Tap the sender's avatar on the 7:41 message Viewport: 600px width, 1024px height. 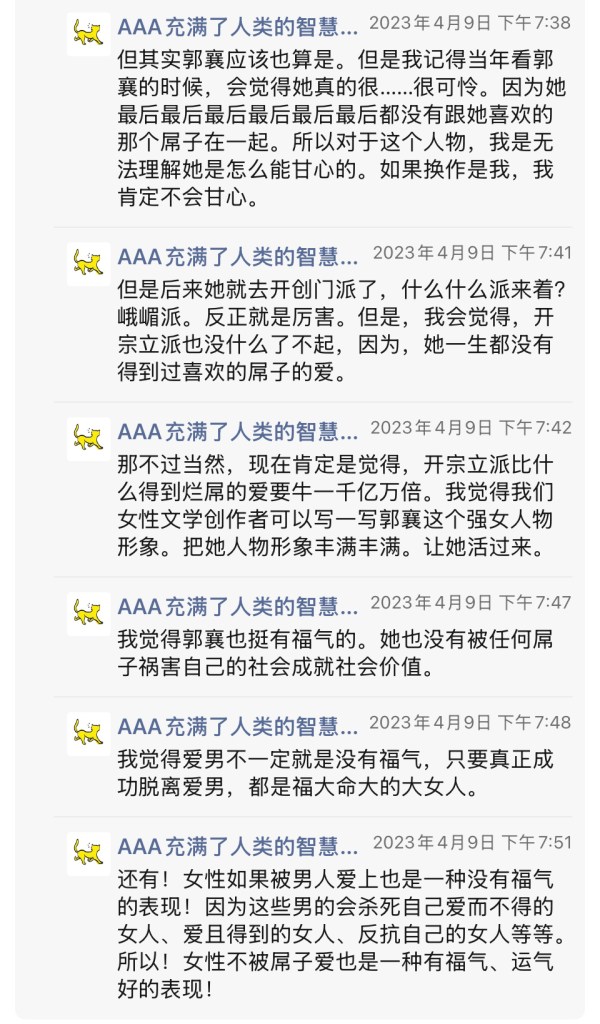point(89,264)
